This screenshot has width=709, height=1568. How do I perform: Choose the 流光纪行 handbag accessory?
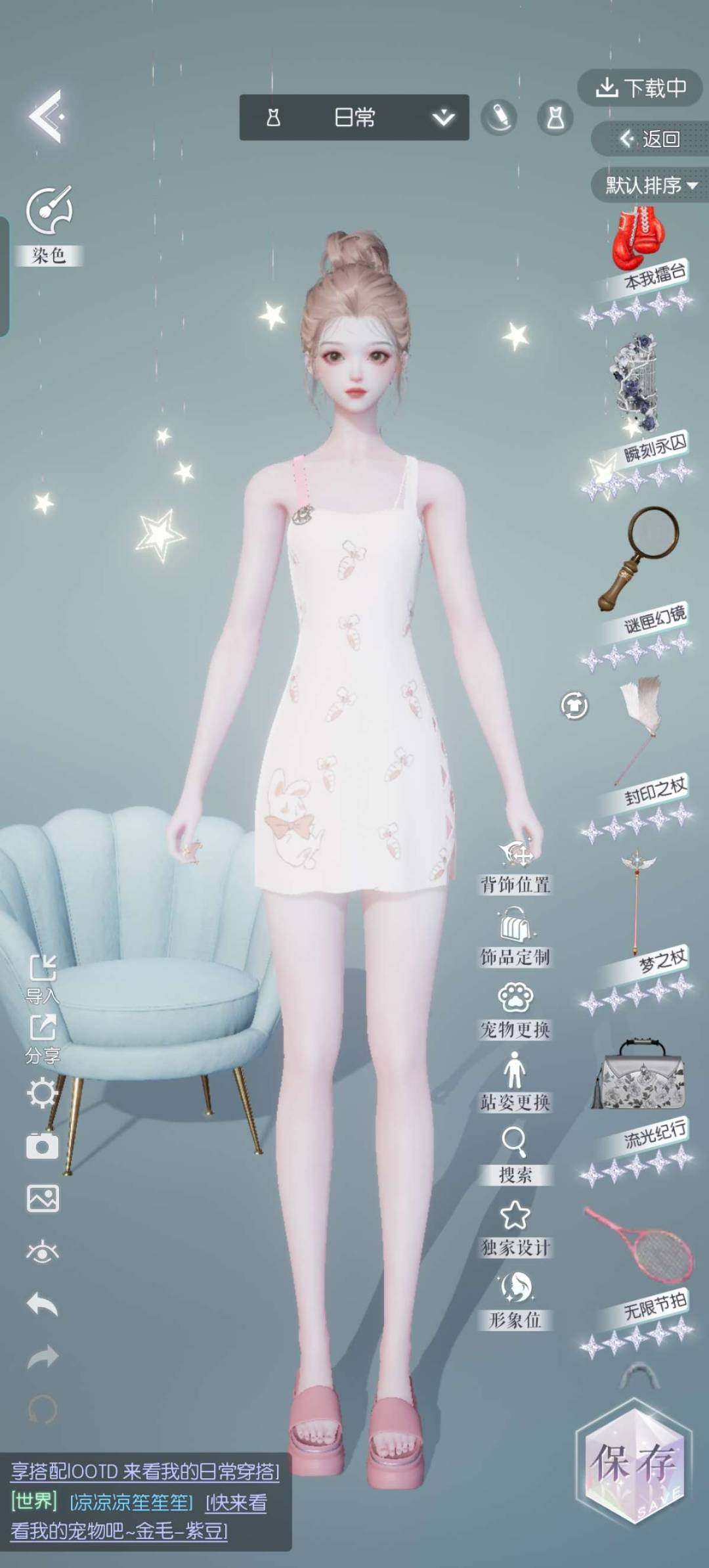(638, 1075)
